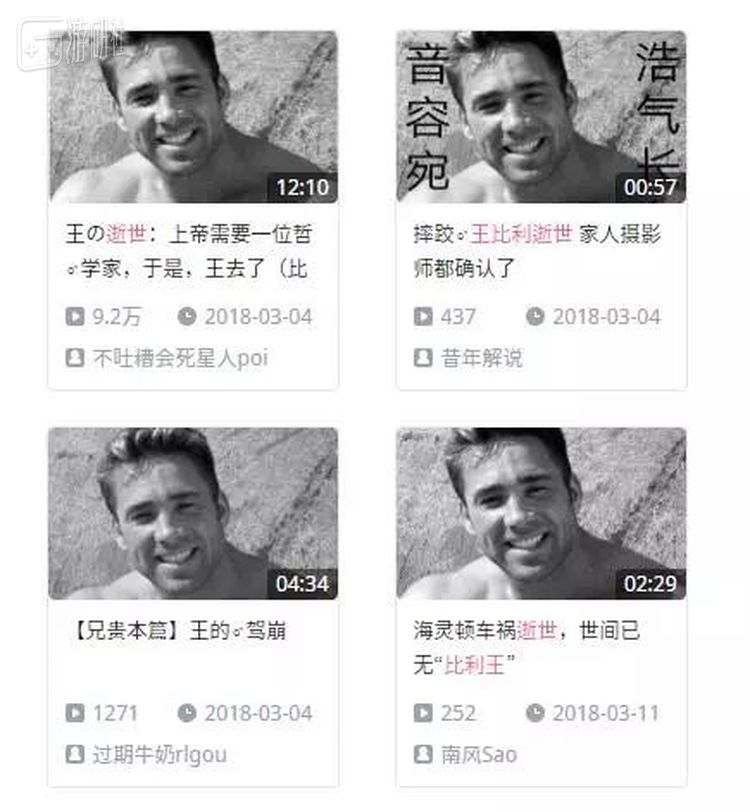Viewport: 750px width, 812px height.
Task: Open the 04:34 video 【兄贵本篇】王的驾崩
Action: click(x=193, y=513)
